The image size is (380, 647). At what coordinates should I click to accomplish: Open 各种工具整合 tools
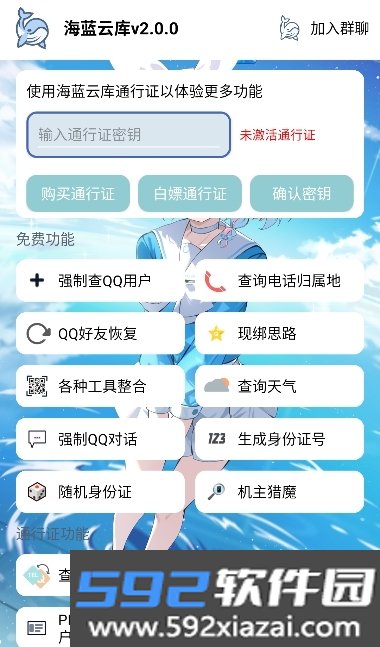click(100, 386)
